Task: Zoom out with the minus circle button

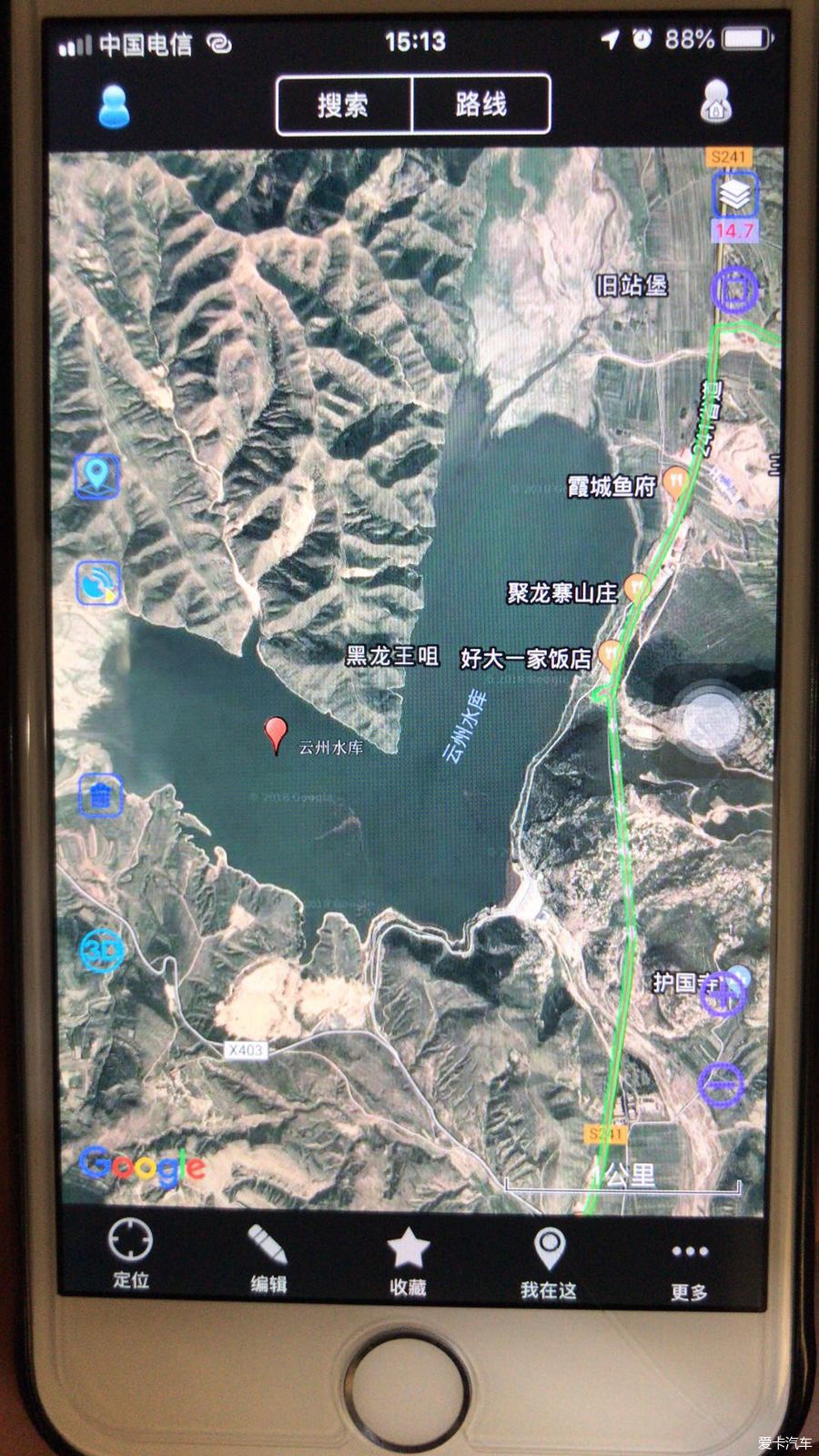Action: click(x=722, y=1084)
